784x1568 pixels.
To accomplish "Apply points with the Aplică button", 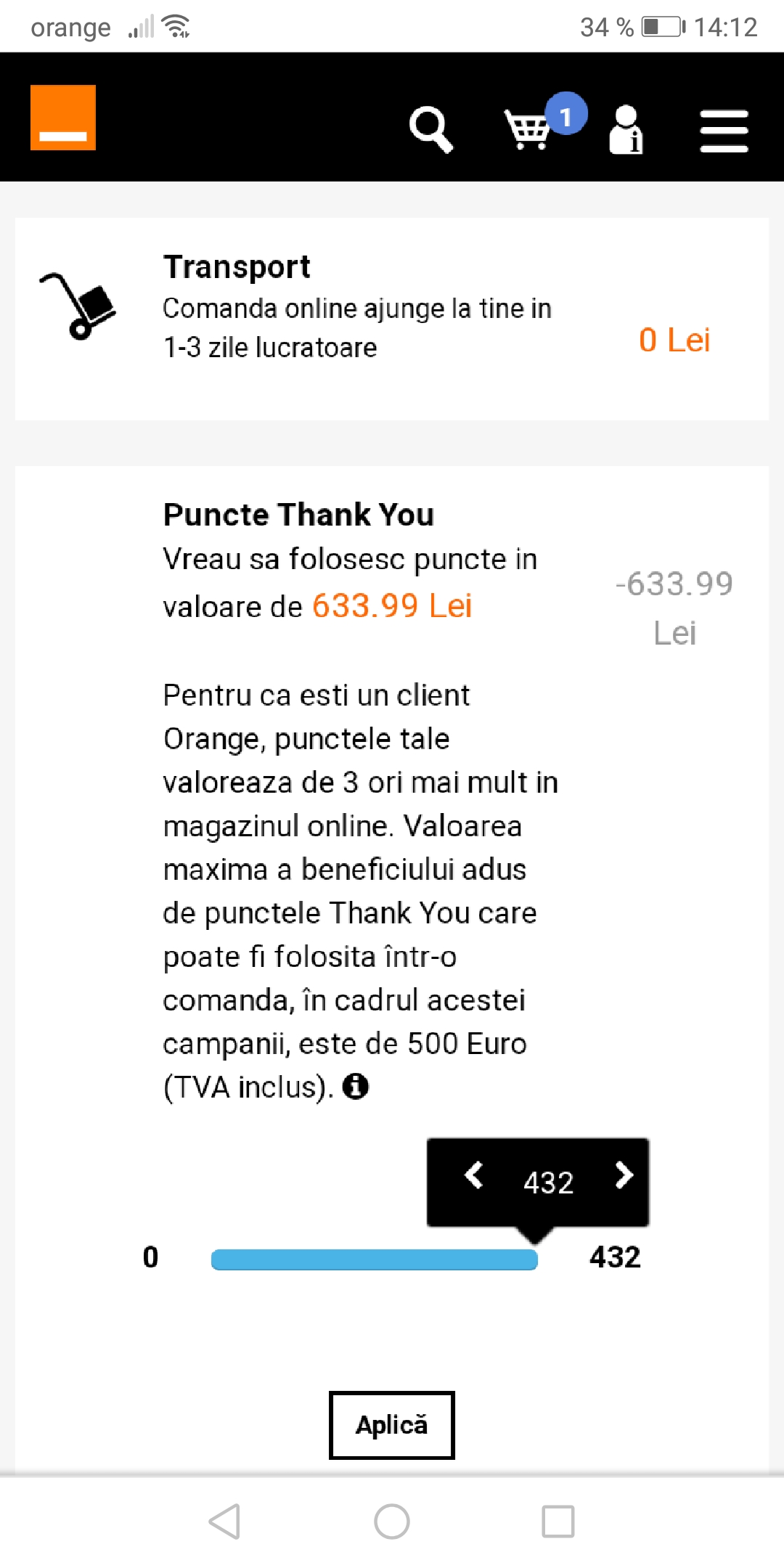I will (392, 1425).
